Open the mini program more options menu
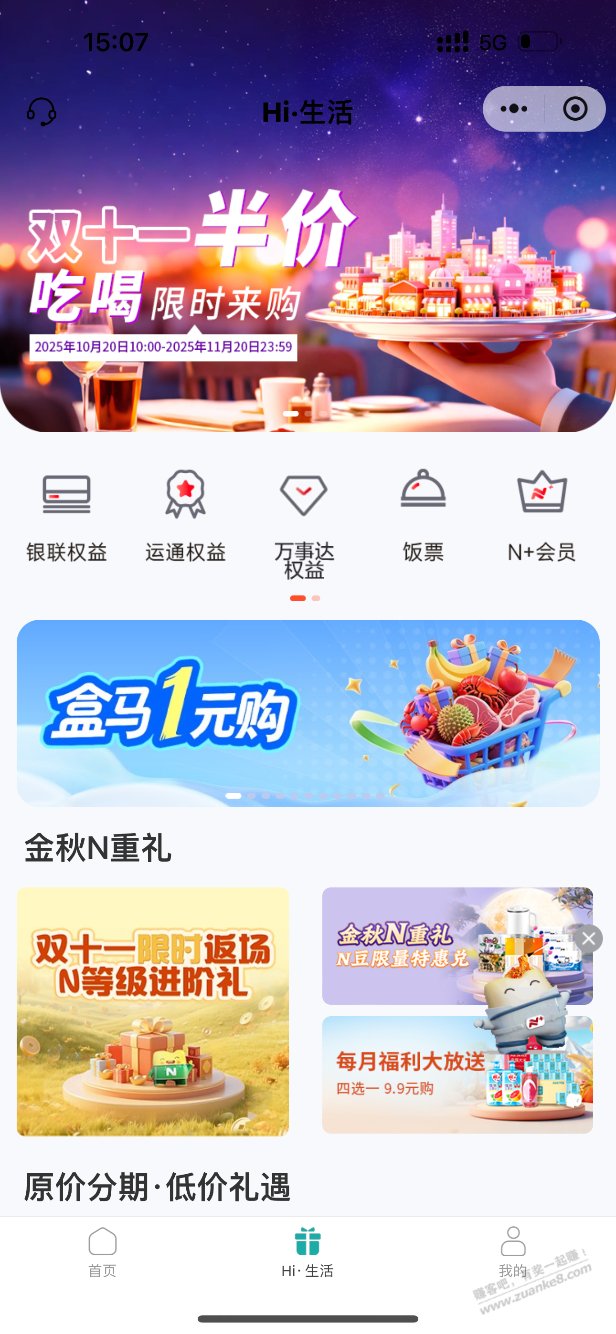Image resolution: width=616 pixels, height=1334 pixels. (x=513, y=109)
